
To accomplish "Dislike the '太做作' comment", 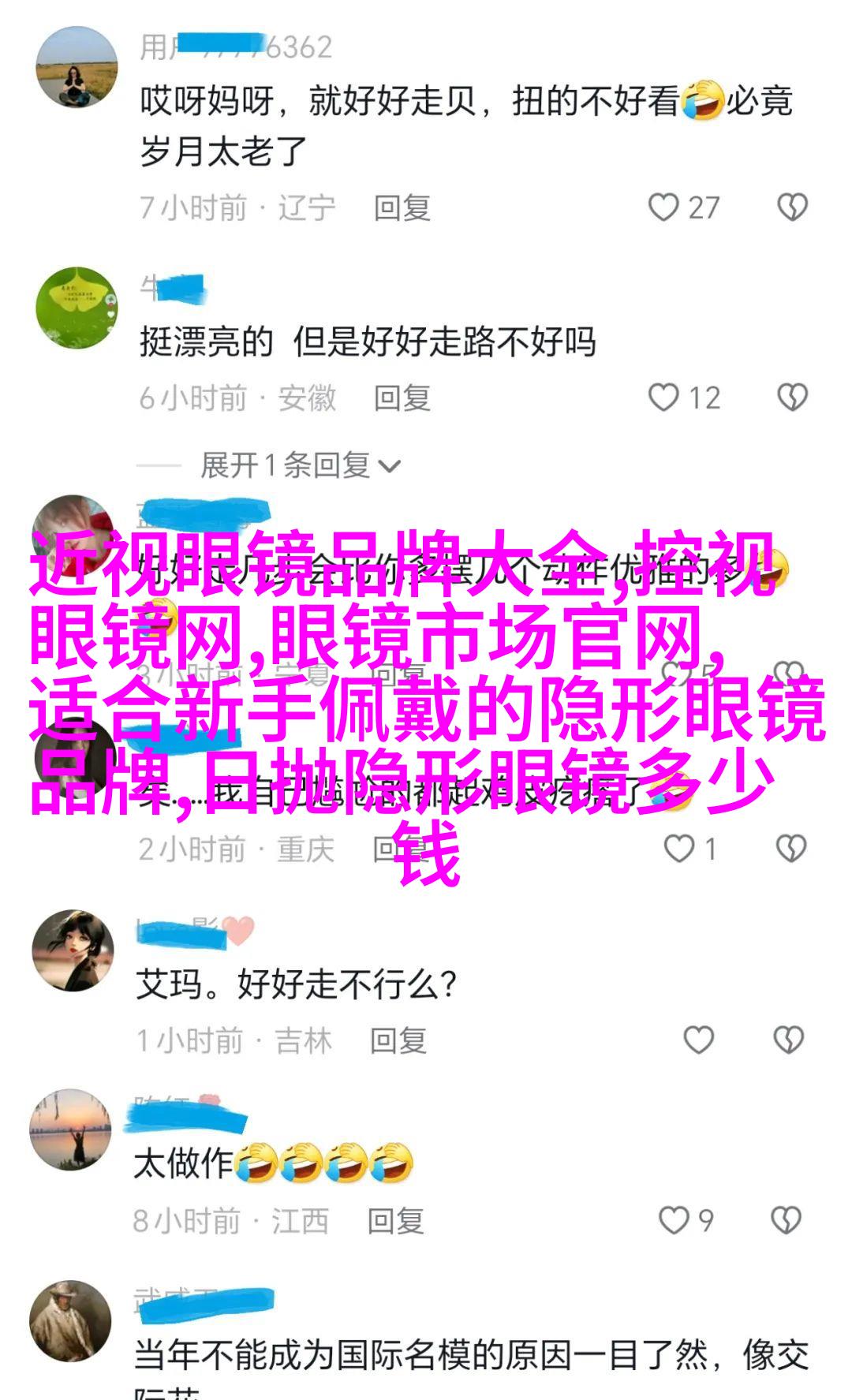I will 786,1221.
